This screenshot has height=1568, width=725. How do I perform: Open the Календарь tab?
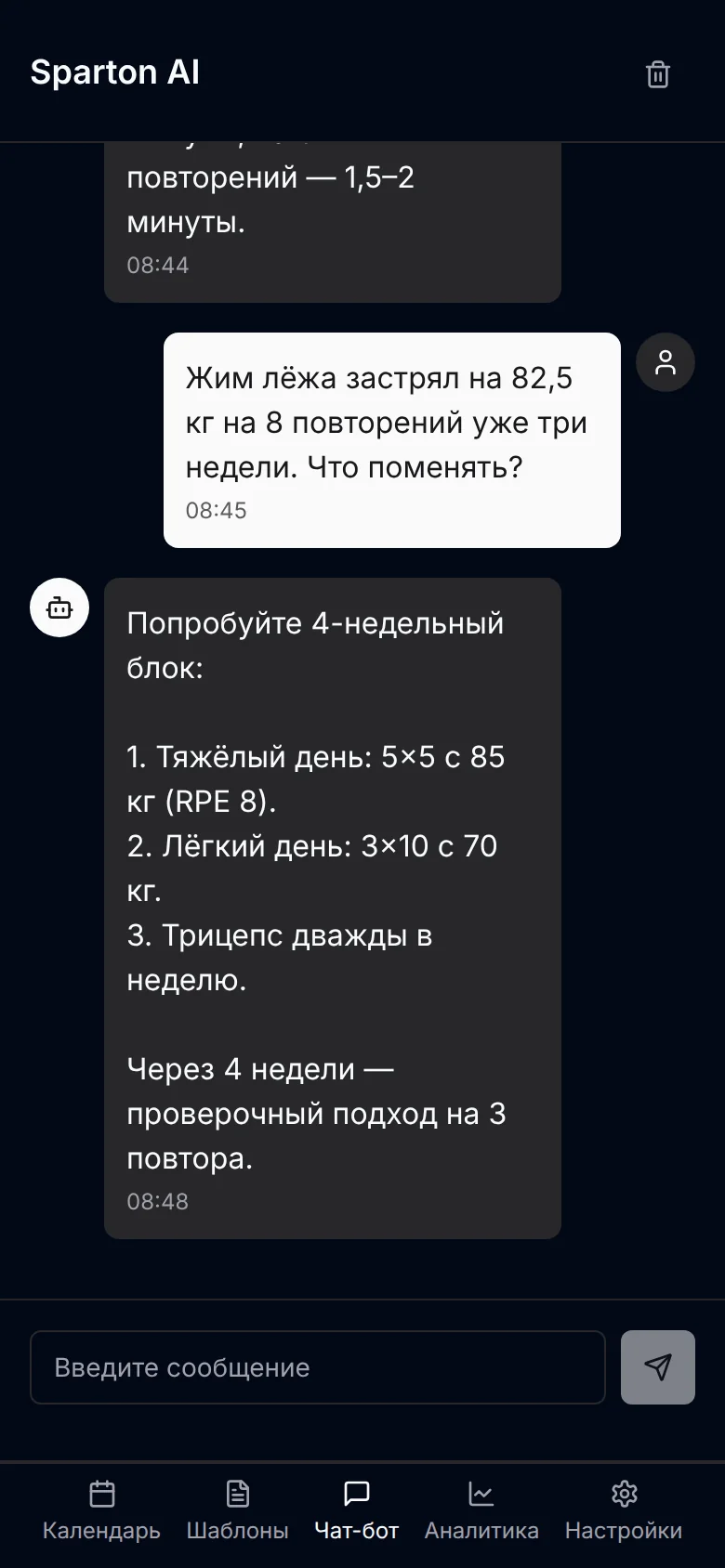[101, 1511]
